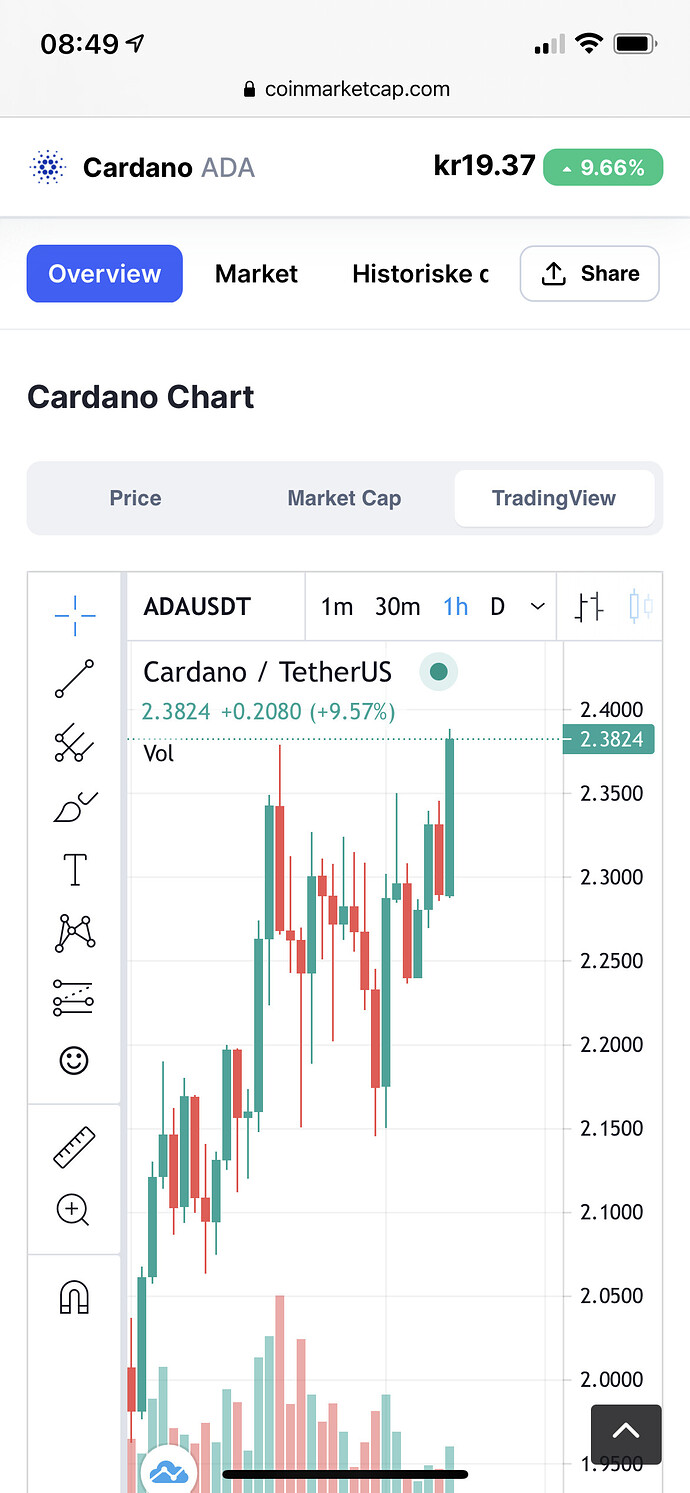Pick the trend line drawing tool
This screenshot has width=690, height=1493.
75,679
